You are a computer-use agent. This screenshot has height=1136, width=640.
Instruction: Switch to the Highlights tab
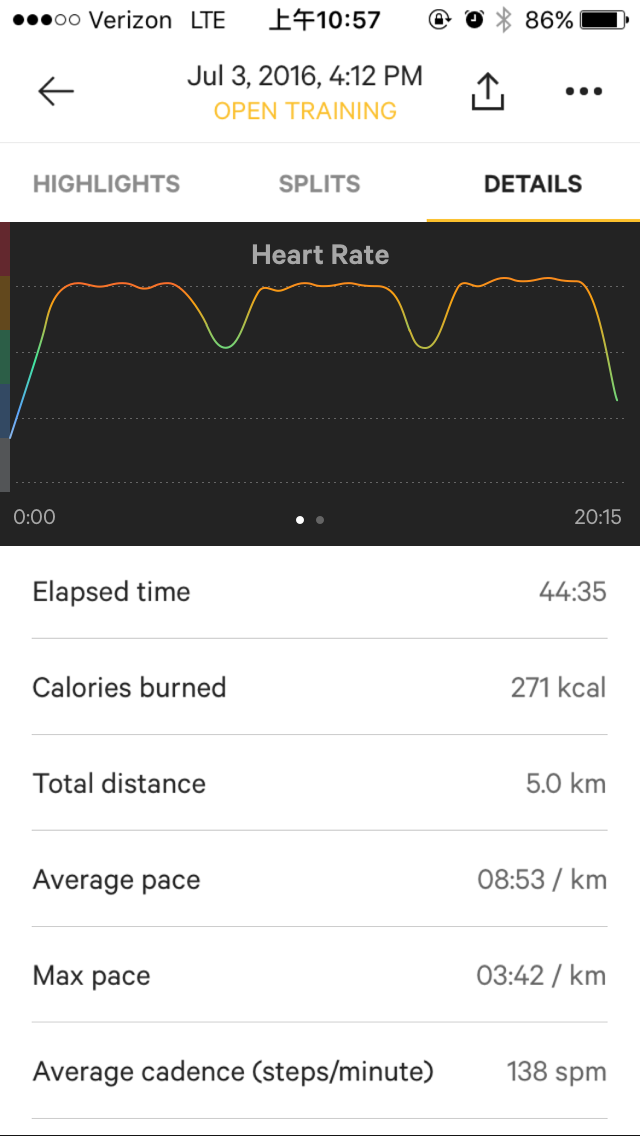106,184
